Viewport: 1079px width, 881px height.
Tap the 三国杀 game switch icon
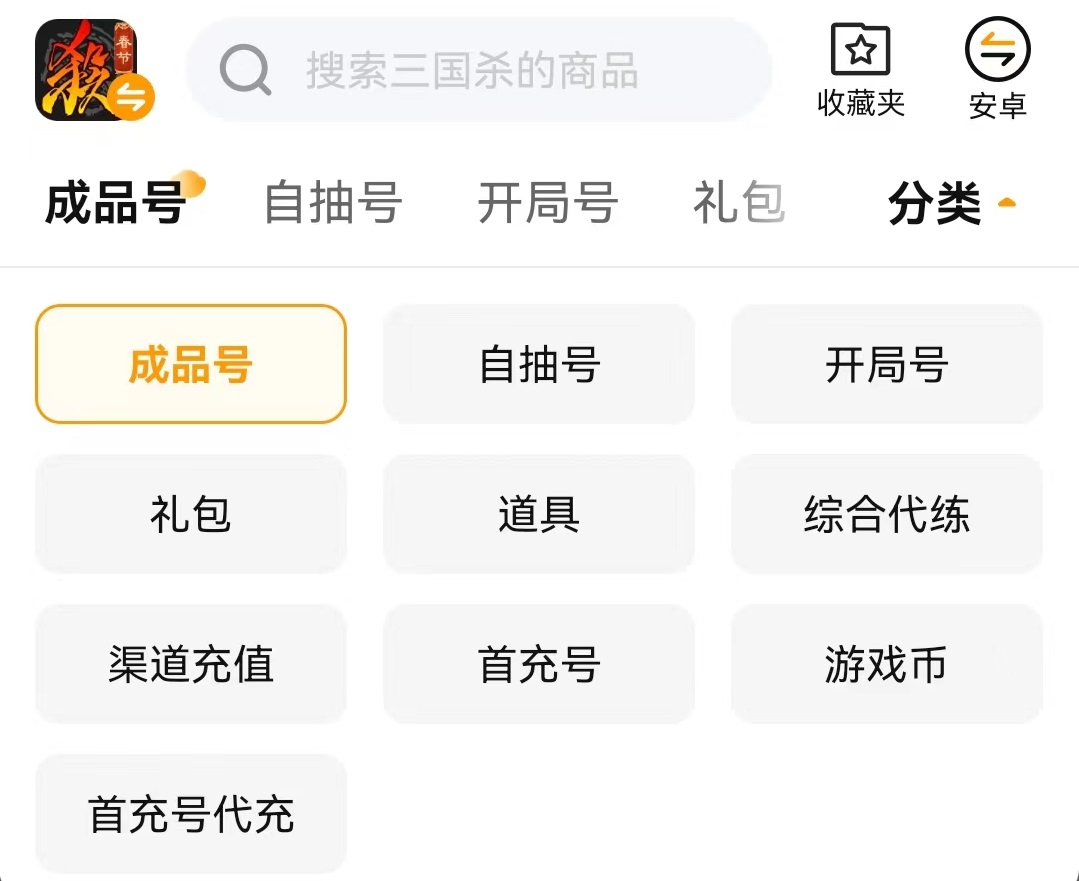(93, 71)
